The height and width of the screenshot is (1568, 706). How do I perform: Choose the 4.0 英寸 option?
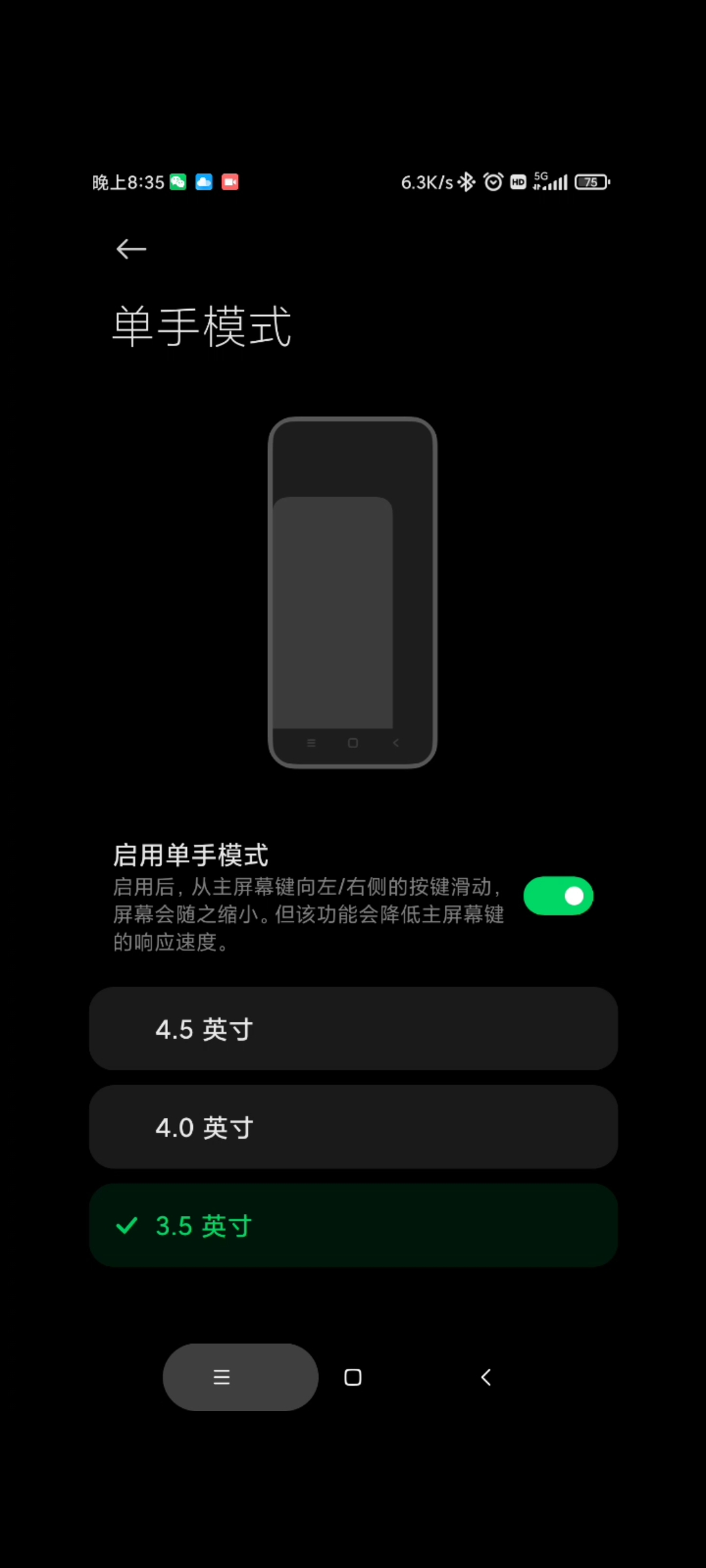pyautogui.click(x=353, y=1127)
